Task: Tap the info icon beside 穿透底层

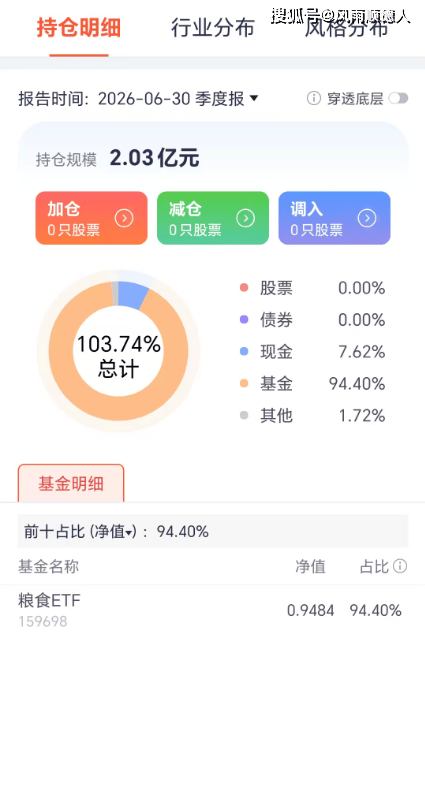Action: pyautogui.click(x=314, y=98)
